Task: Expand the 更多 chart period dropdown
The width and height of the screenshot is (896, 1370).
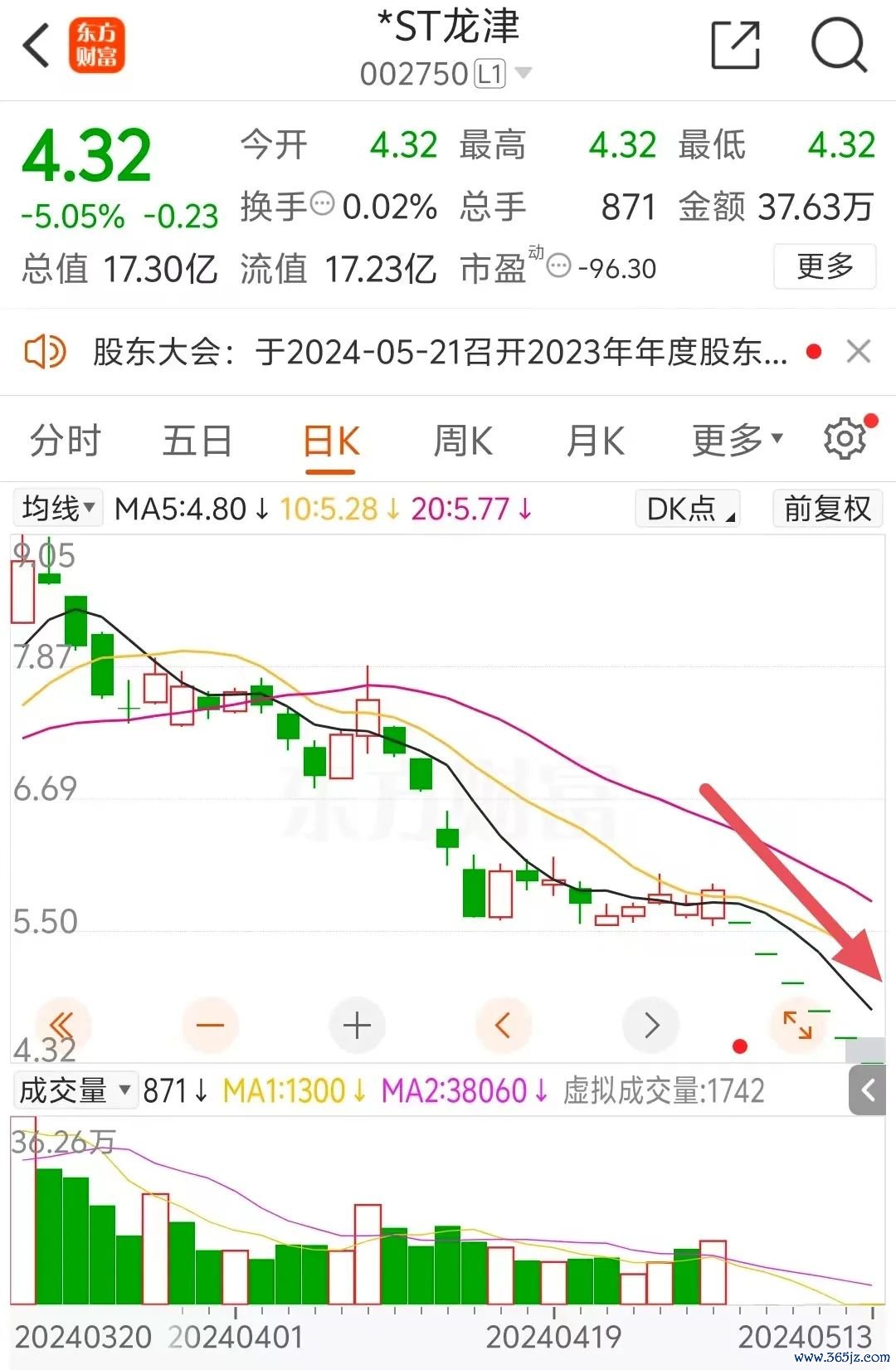Action: click(737, 441)
